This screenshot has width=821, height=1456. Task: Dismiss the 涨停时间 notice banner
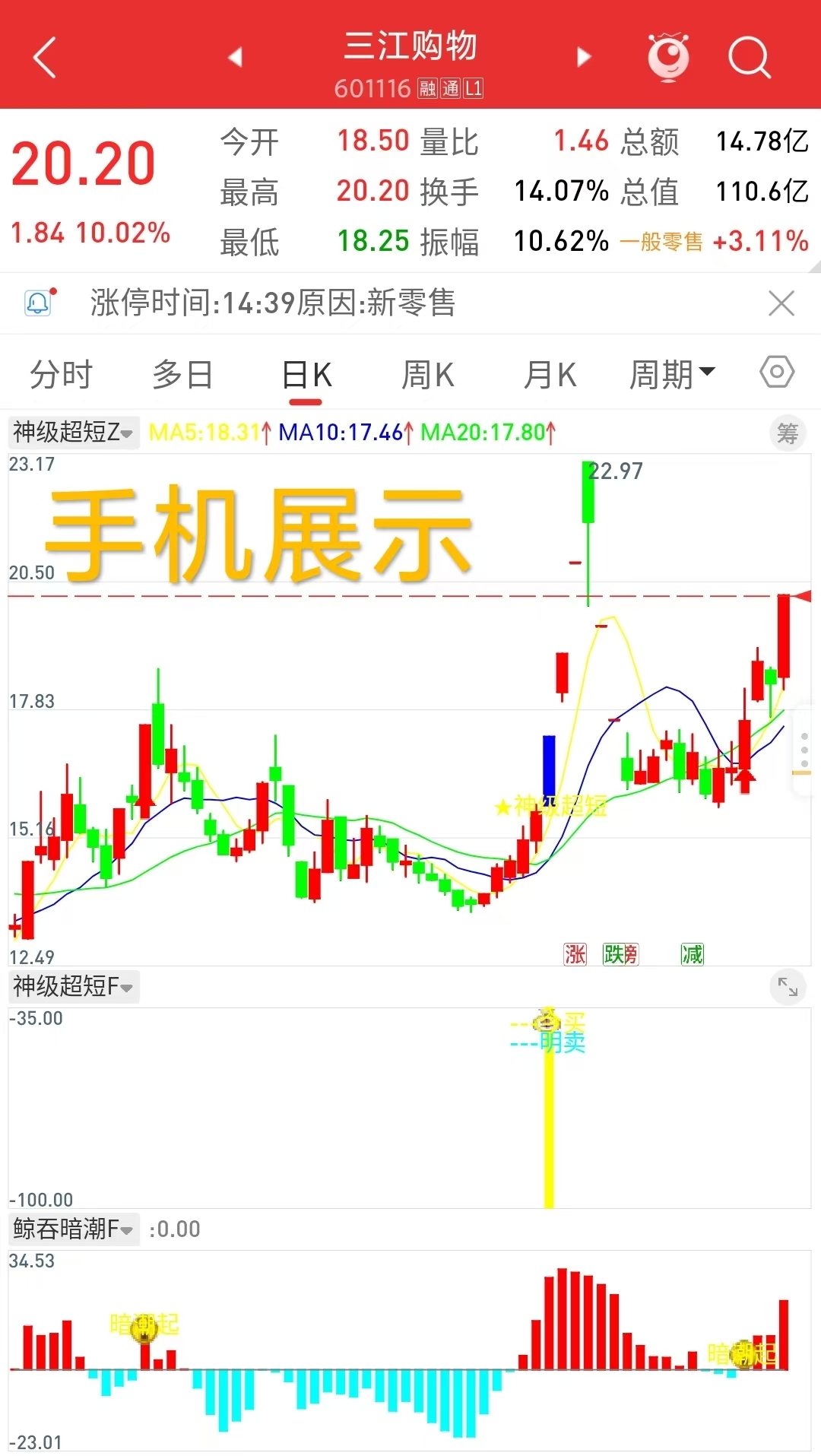click(x=781, y=303)
